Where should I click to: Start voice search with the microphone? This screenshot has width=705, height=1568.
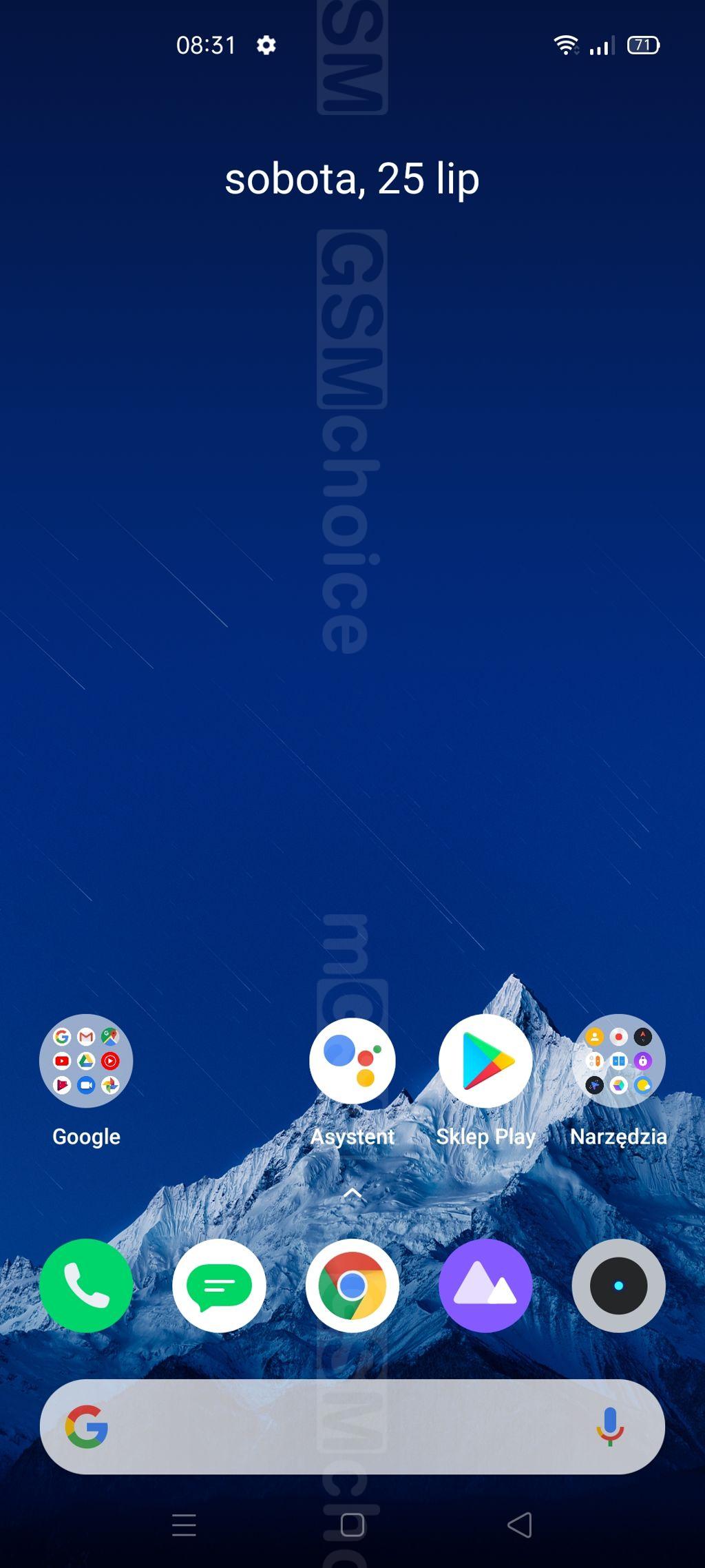point(609,1427)
